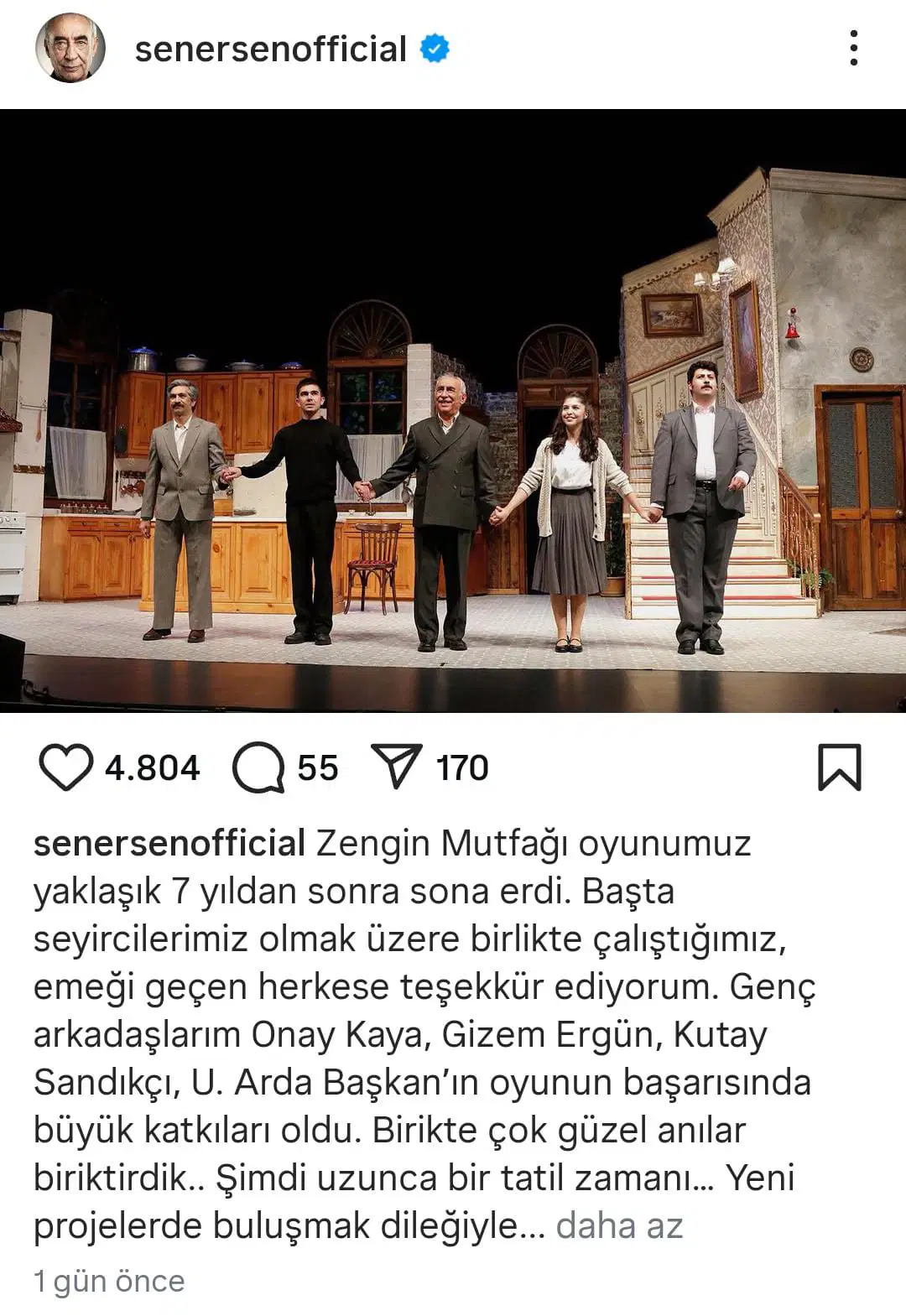Like the post with the heart icon
906x1316 pixels.
pos(65,767)
